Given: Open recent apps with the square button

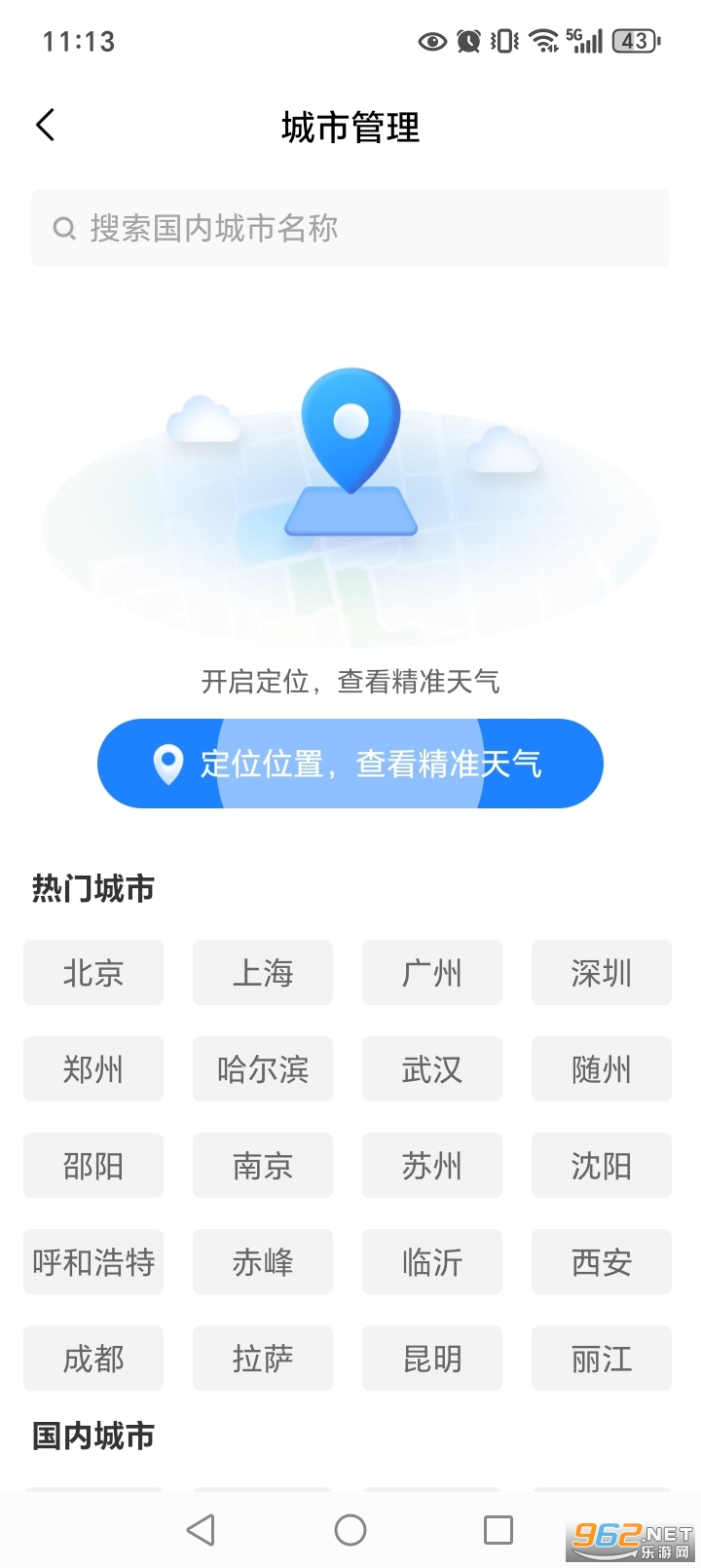Looking at the screenshot, I should click(x=498, y=1529).
